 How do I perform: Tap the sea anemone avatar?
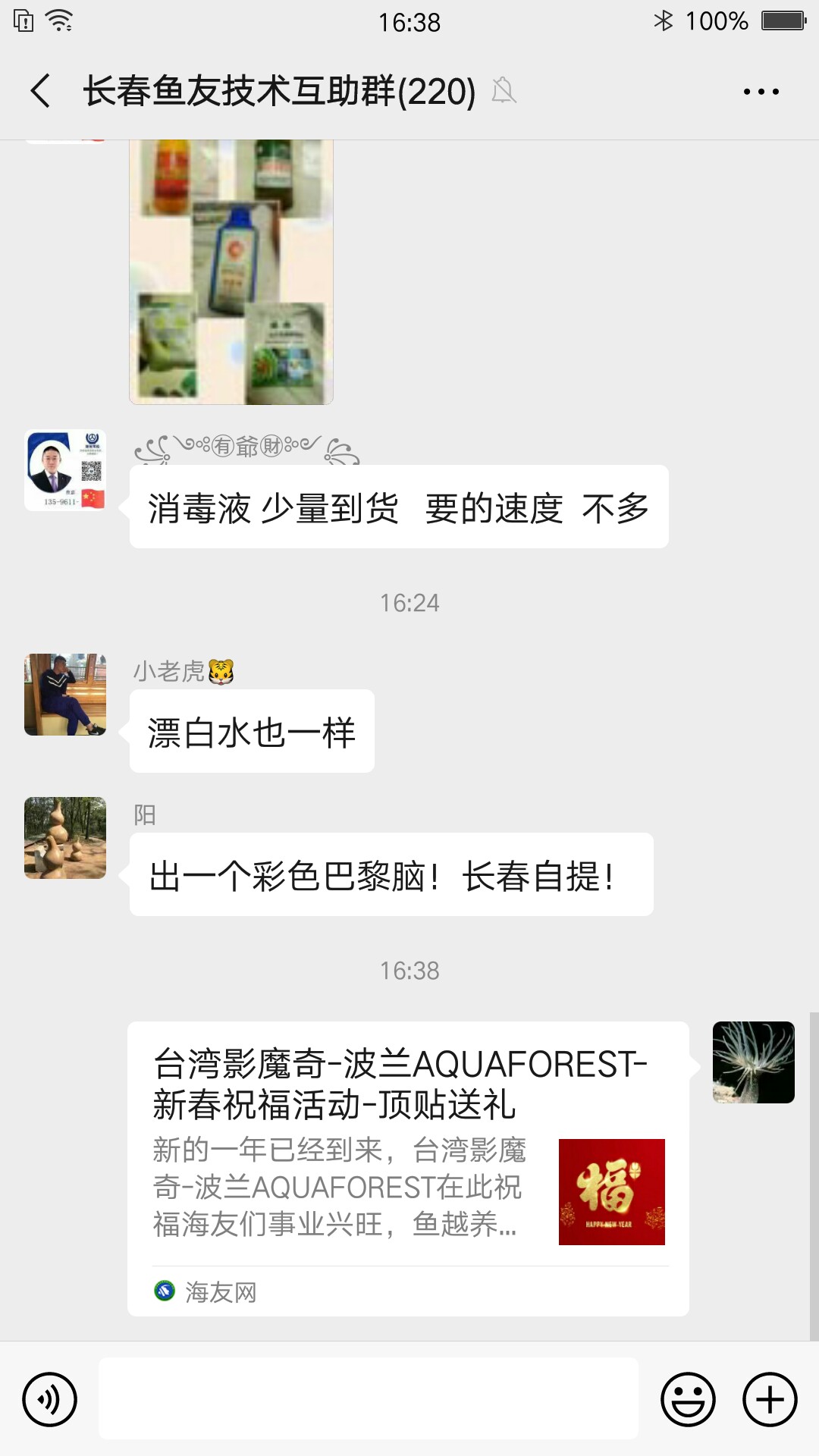[753, 1062]
